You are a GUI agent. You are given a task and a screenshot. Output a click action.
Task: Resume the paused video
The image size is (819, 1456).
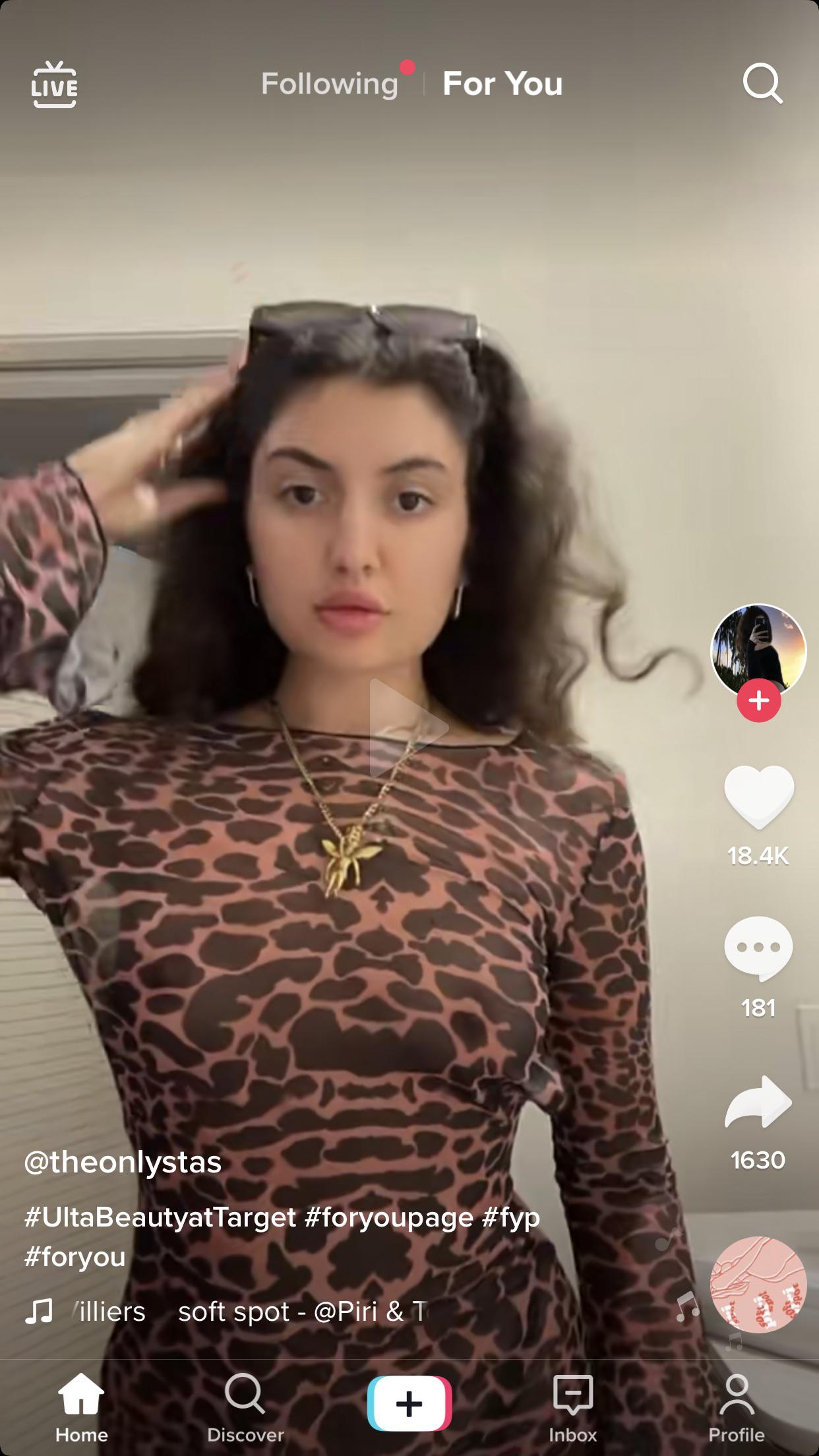tap(408, 727)
